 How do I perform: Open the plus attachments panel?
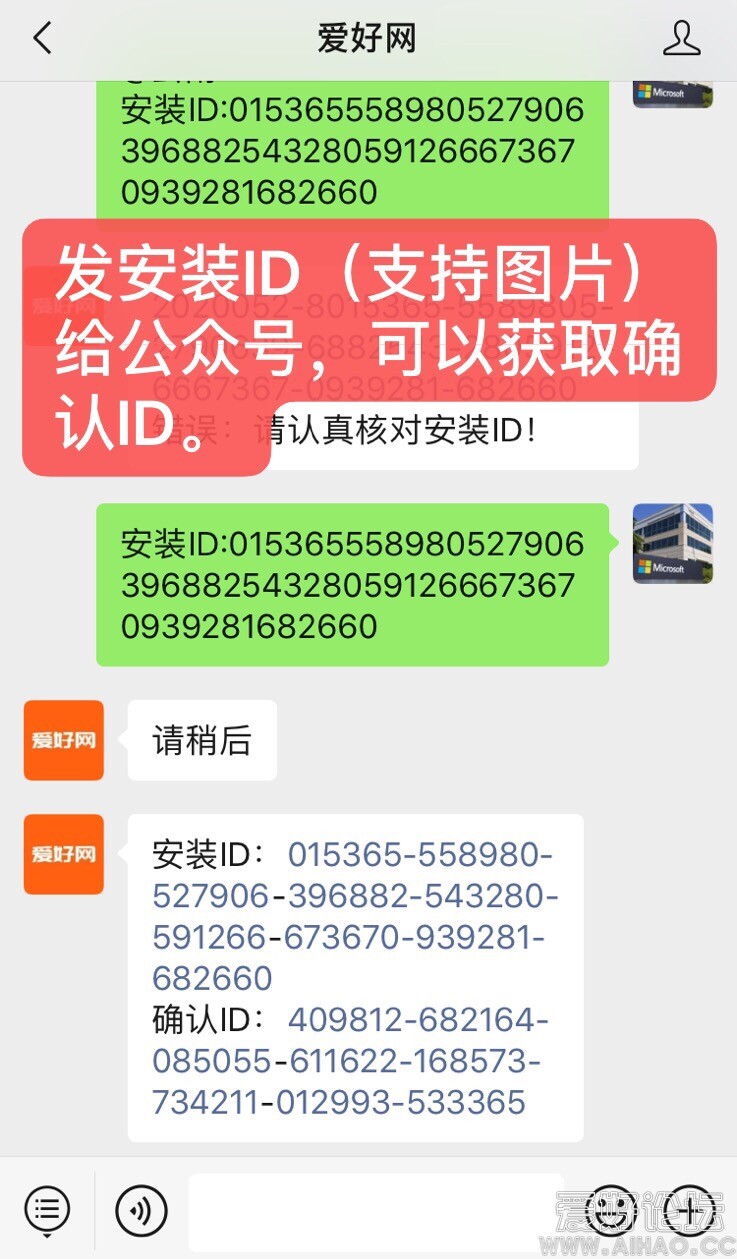(x=689, y=1211)
